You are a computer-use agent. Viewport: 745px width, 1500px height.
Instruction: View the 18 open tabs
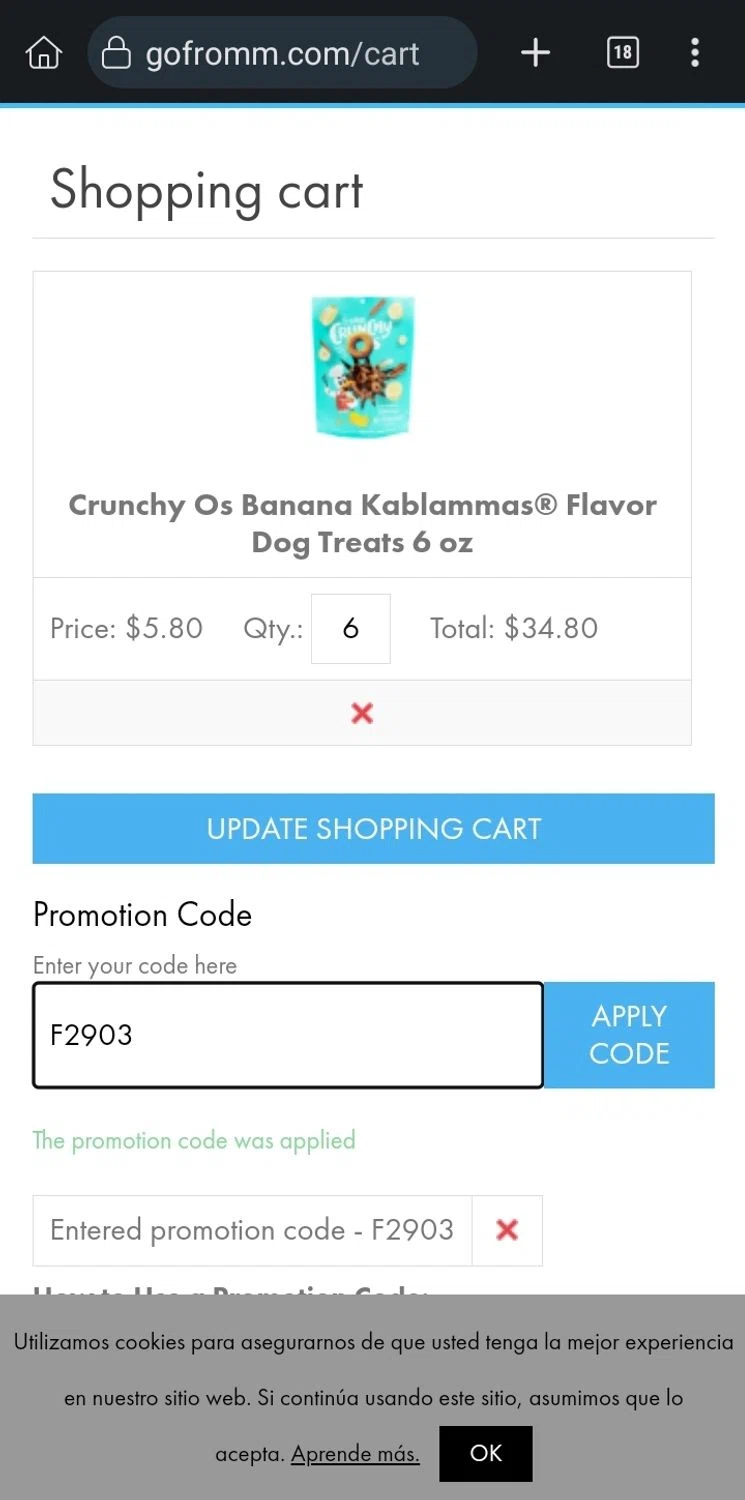click(x=622, y=53)
